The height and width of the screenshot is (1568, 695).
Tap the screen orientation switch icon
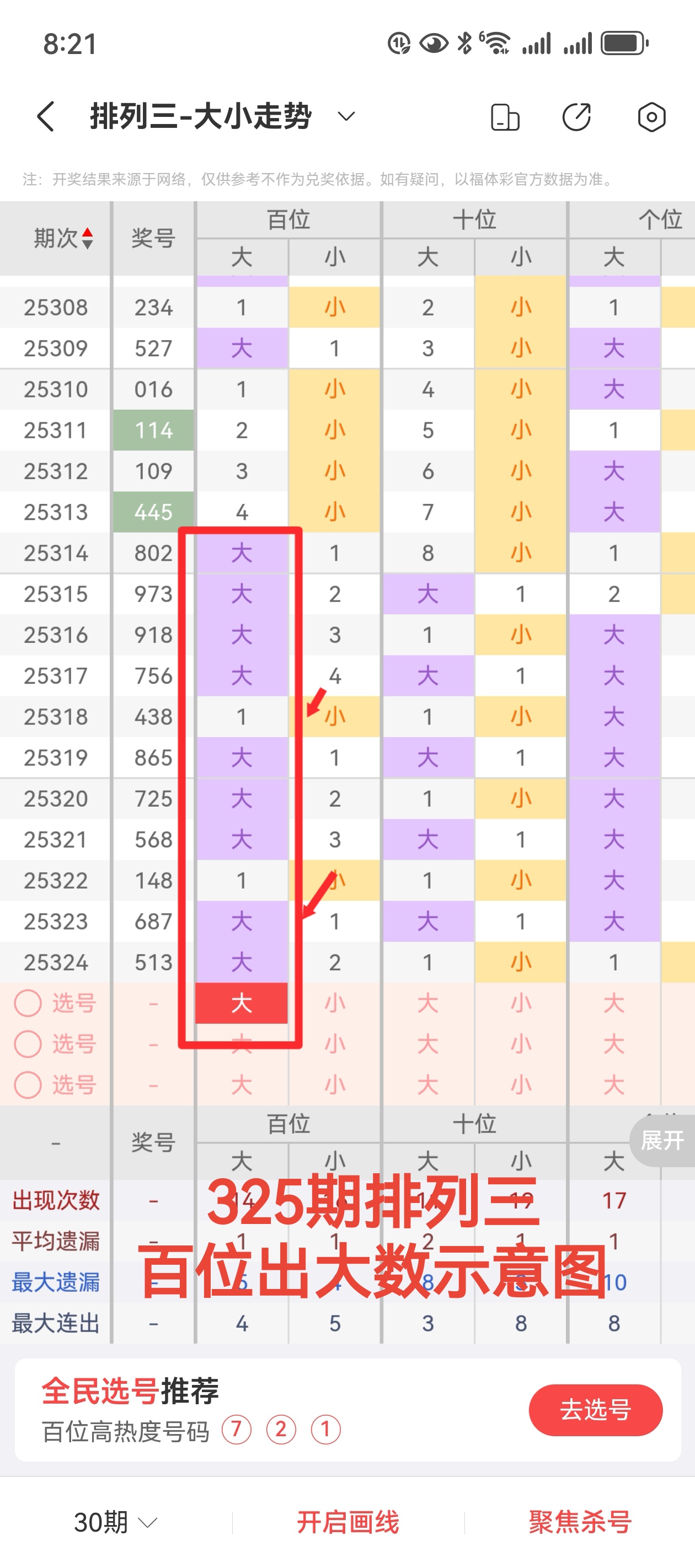505,117
